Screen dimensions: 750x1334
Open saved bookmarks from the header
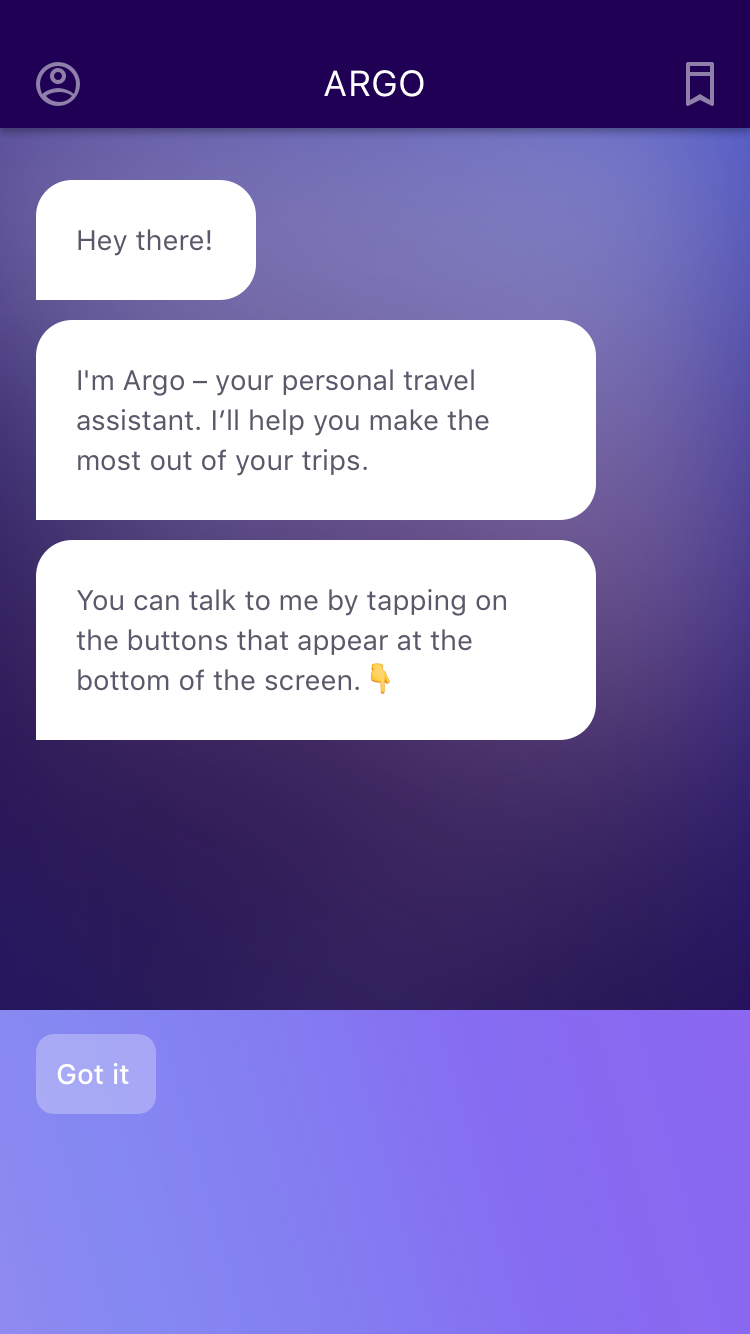700,84
